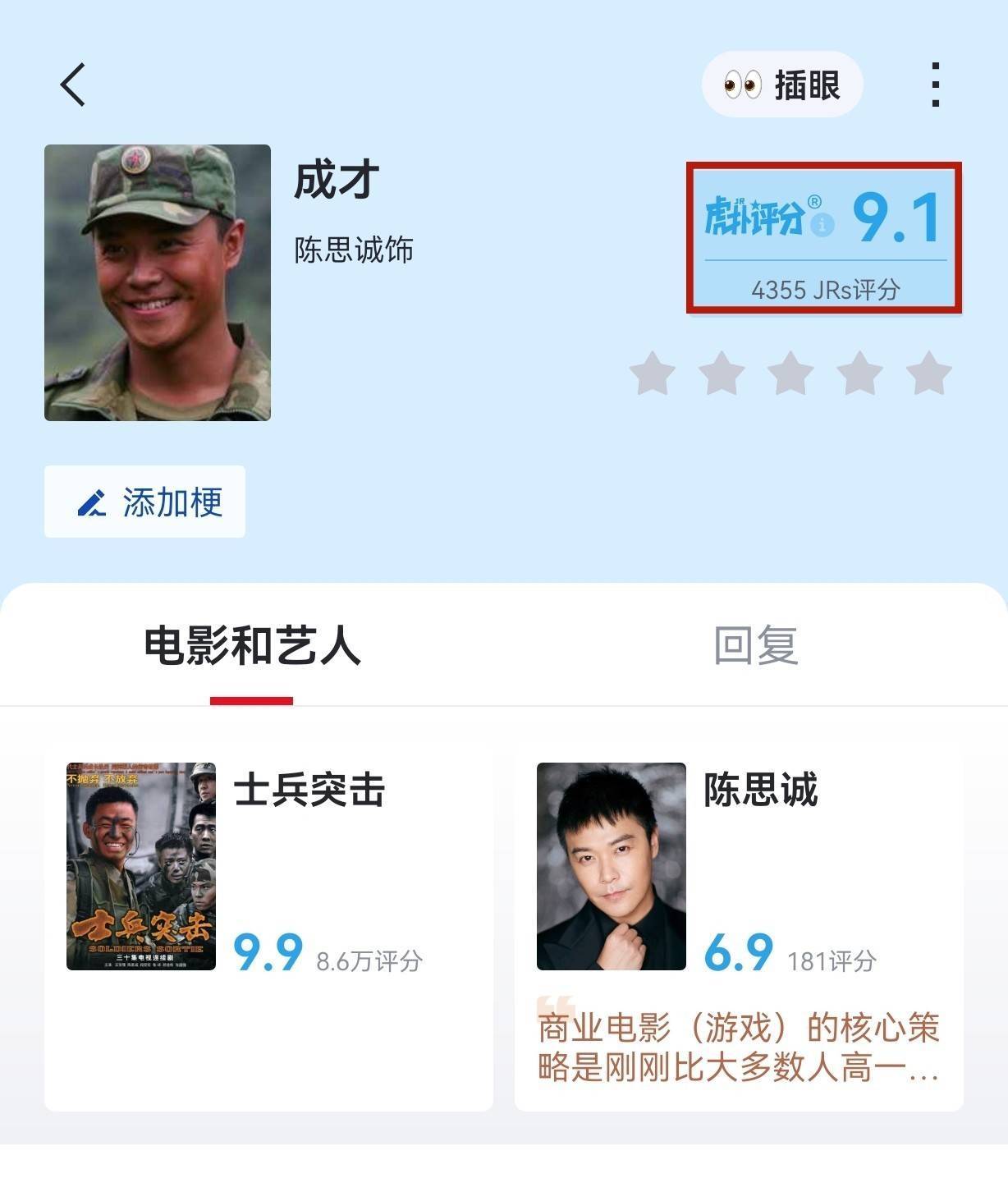1008x1178 pixels.
Task: Tap the info icon beside 虎扑评分
Action: (822, 224)
